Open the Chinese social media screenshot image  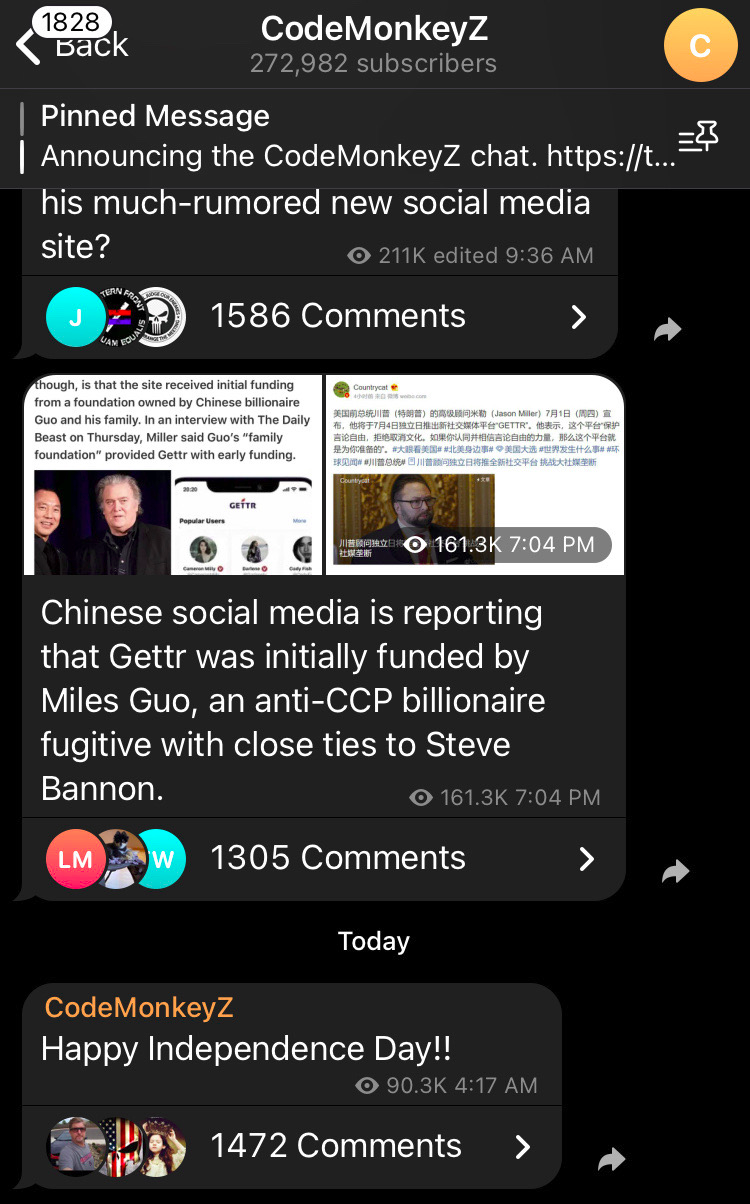click(x=475, y=475)
